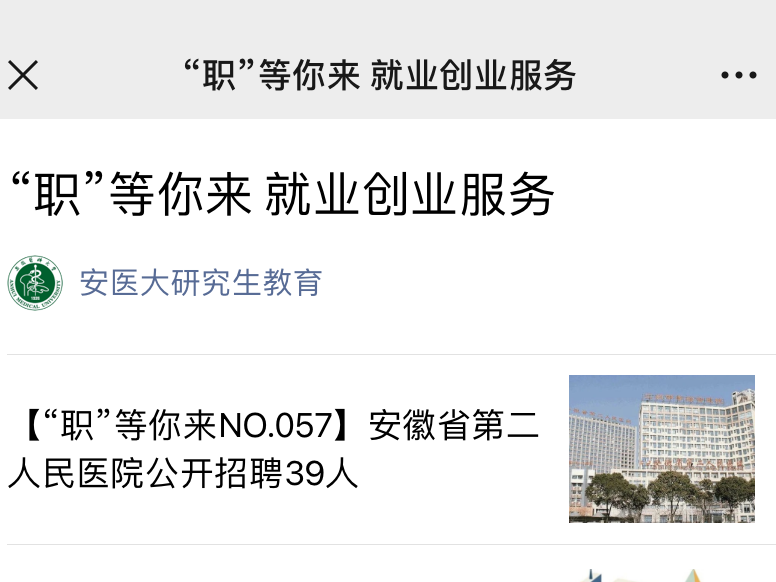The image size is (776, 582).
Task: Open 安医大研究生教育 account profile
Action: pyautogui.click(x=200, y=283)
